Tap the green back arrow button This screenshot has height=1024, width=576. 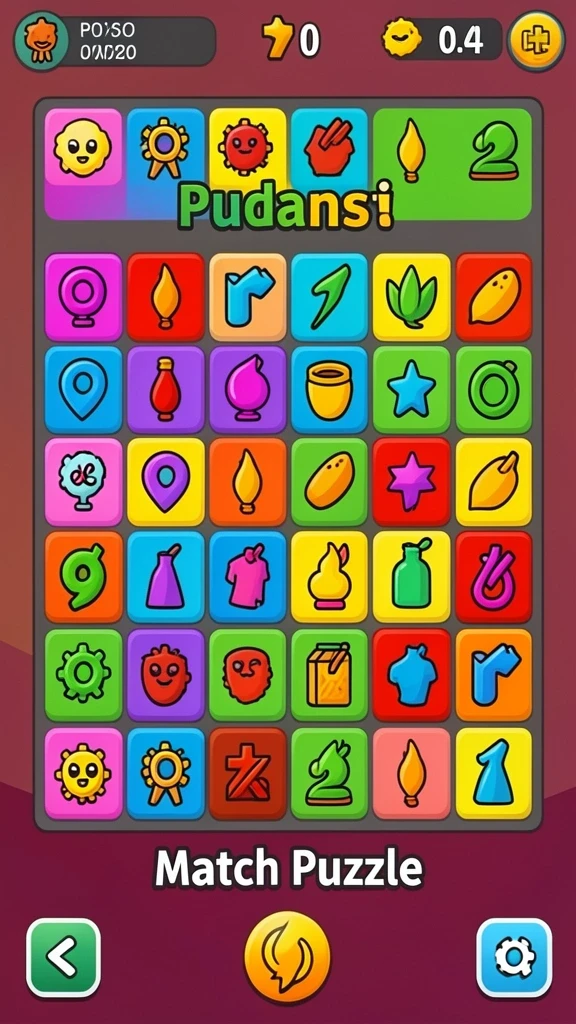[63, 957]
